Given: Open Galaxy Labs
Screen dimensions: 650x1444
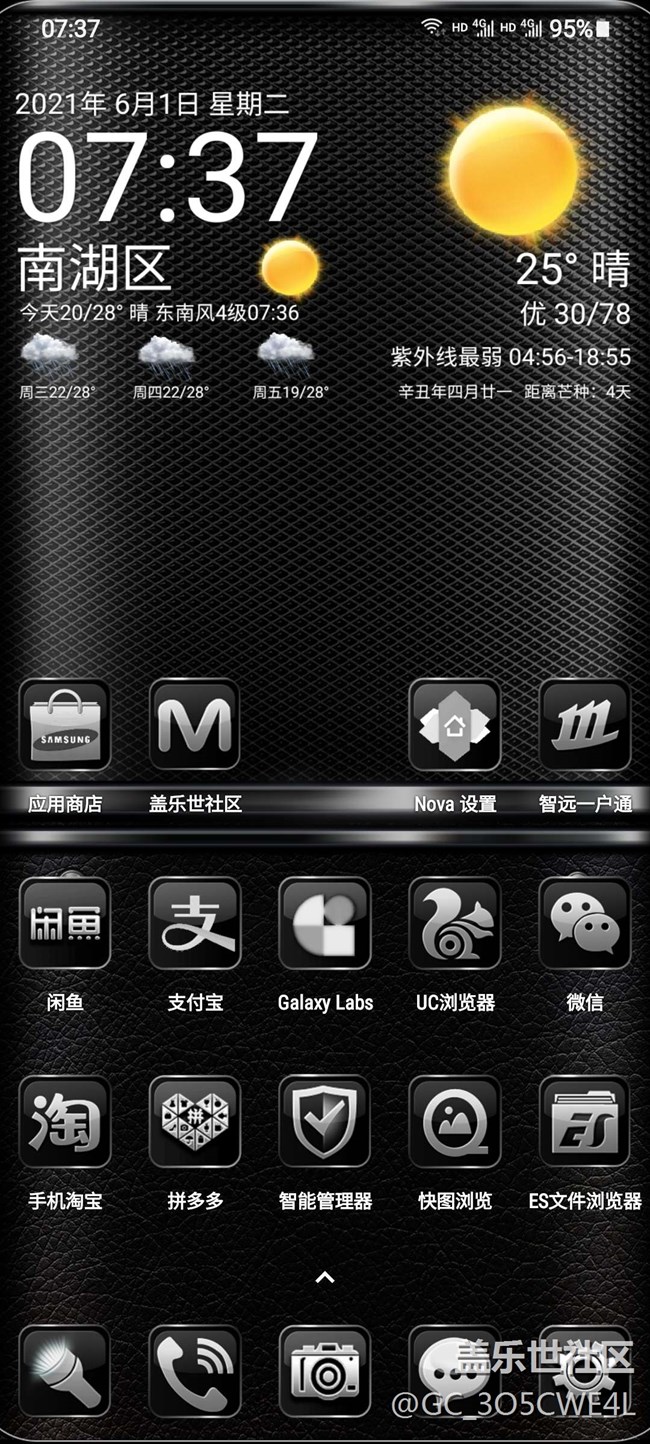Looking at the screenshot, I should tap(325, 924).
